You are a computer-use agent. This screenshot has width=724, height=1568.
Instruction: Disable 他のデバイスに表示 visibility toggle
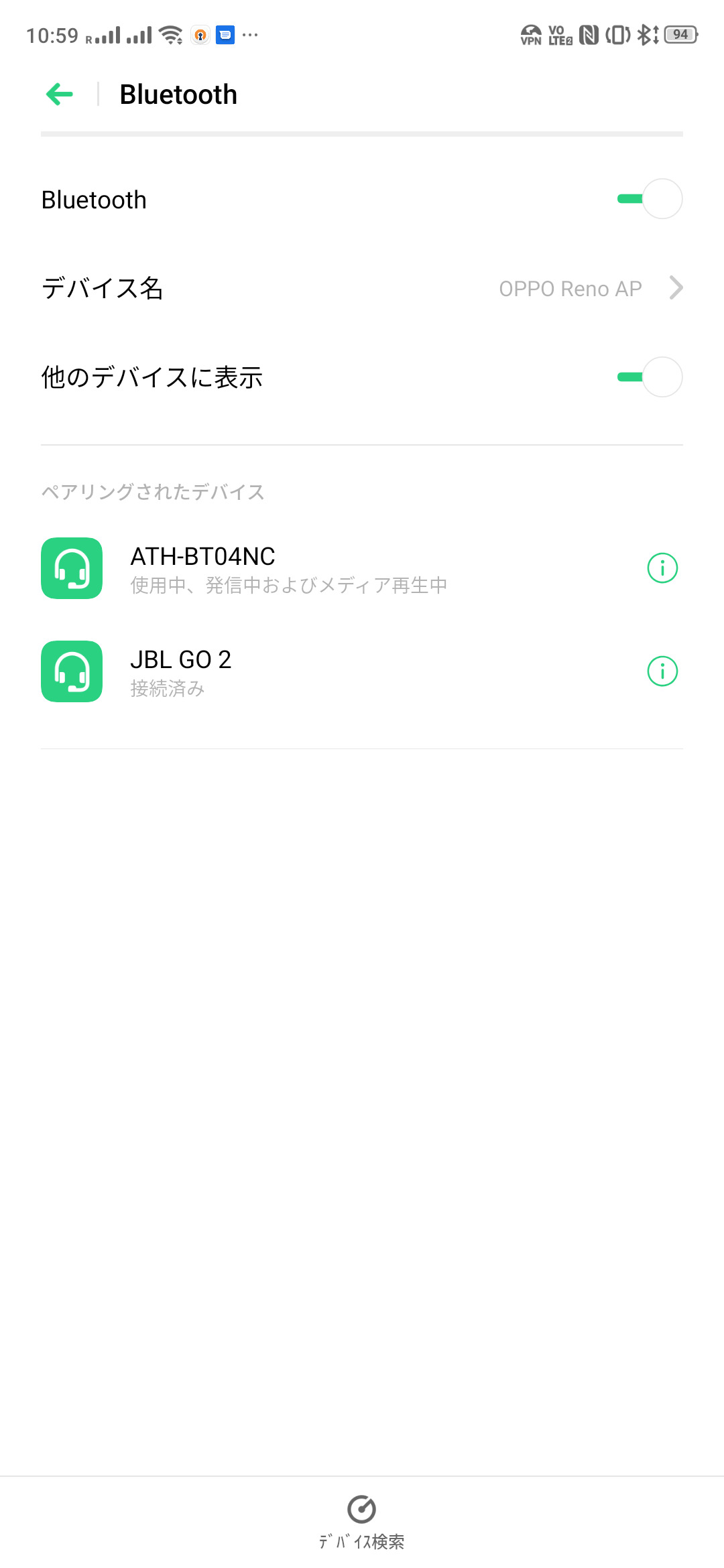click(x=649, y=377)
